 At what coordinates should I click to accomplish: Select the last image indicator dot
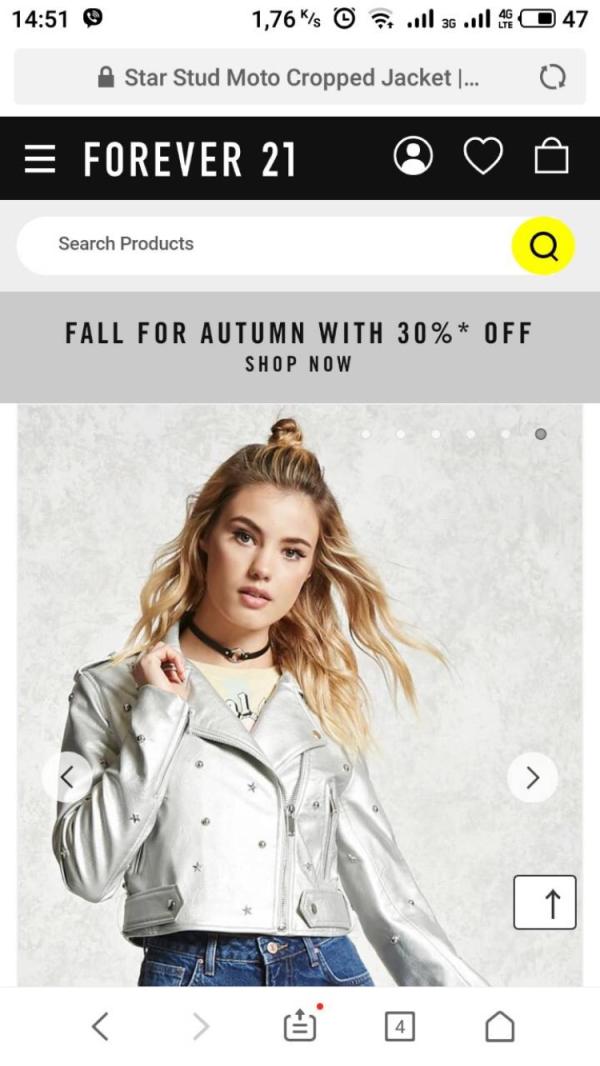(540, 434)
